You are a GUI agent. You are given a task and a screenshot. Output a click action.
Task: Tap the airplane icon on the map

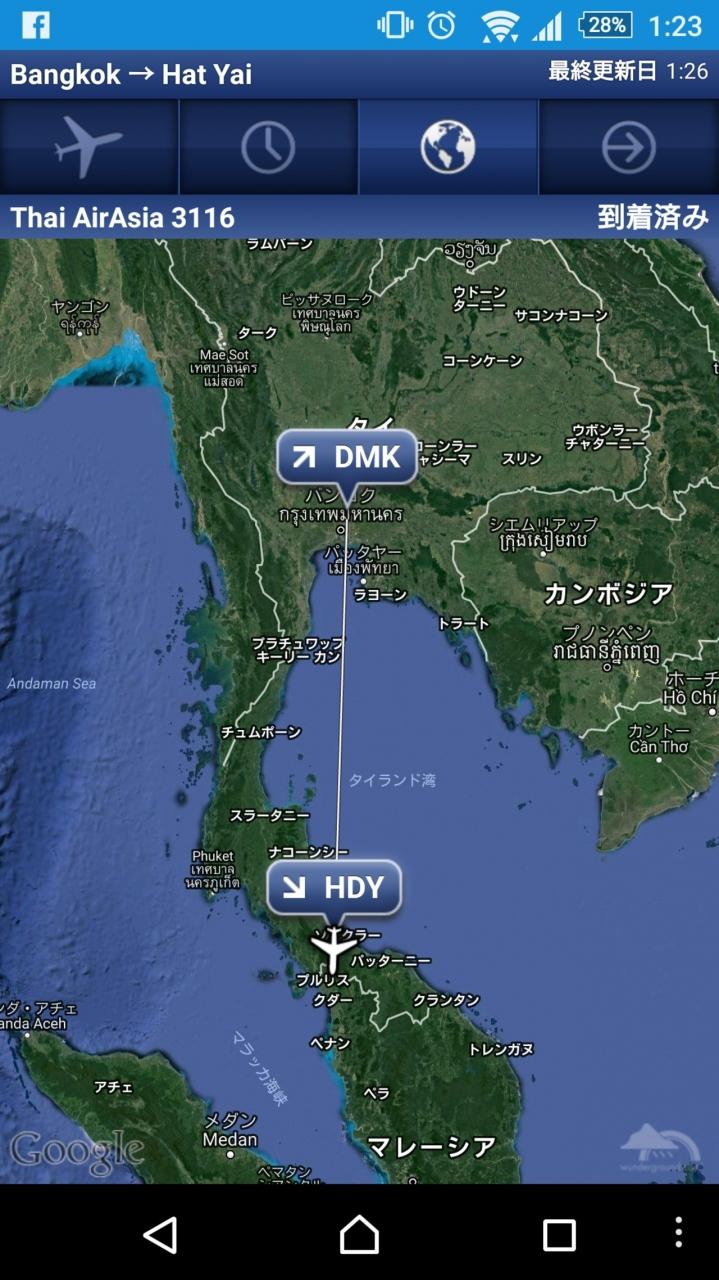click(332, 948)
